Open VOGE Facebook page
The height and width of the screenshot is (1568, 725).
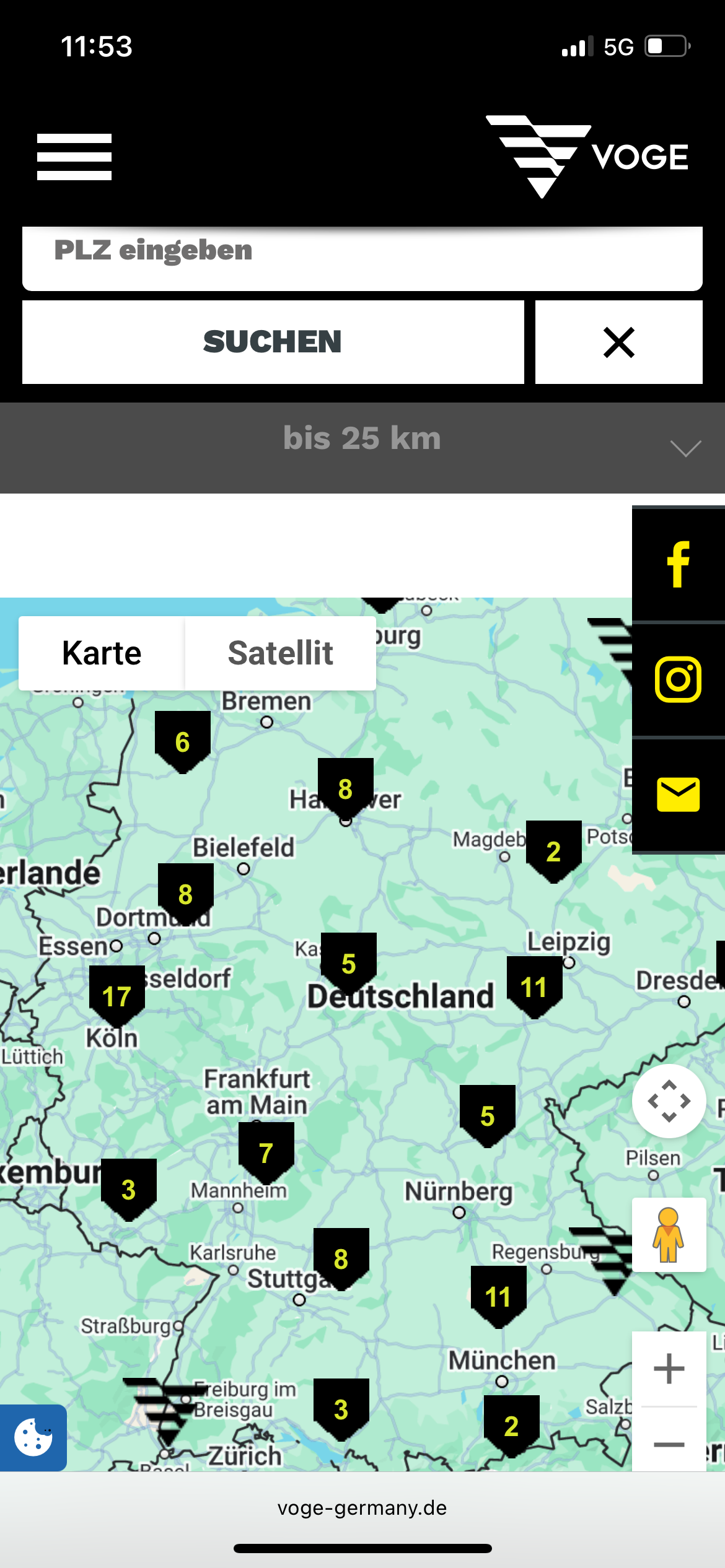(679, 564)
